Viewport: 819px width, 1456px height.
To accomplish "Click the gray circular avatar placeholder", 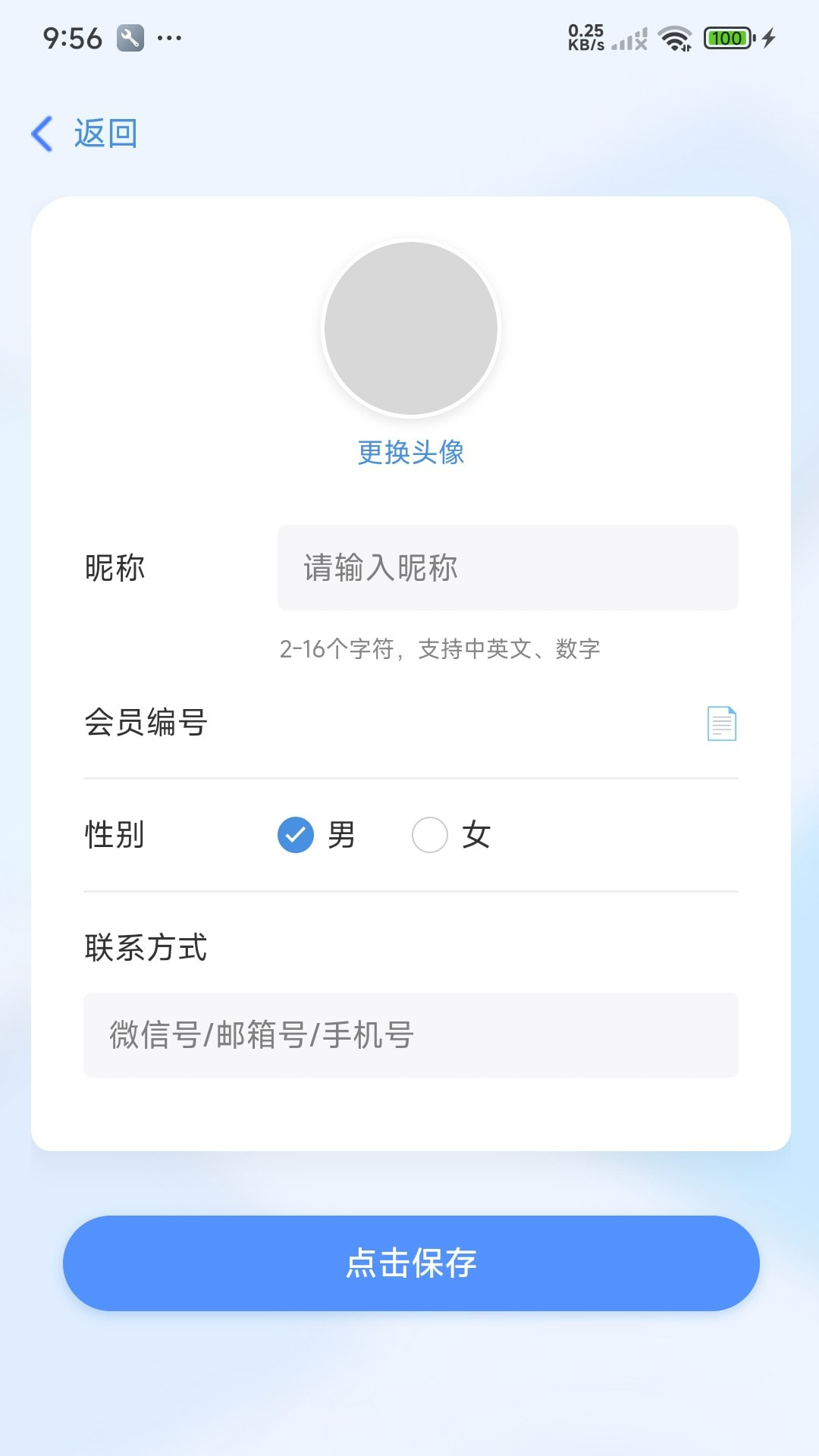I will (410, 327).
